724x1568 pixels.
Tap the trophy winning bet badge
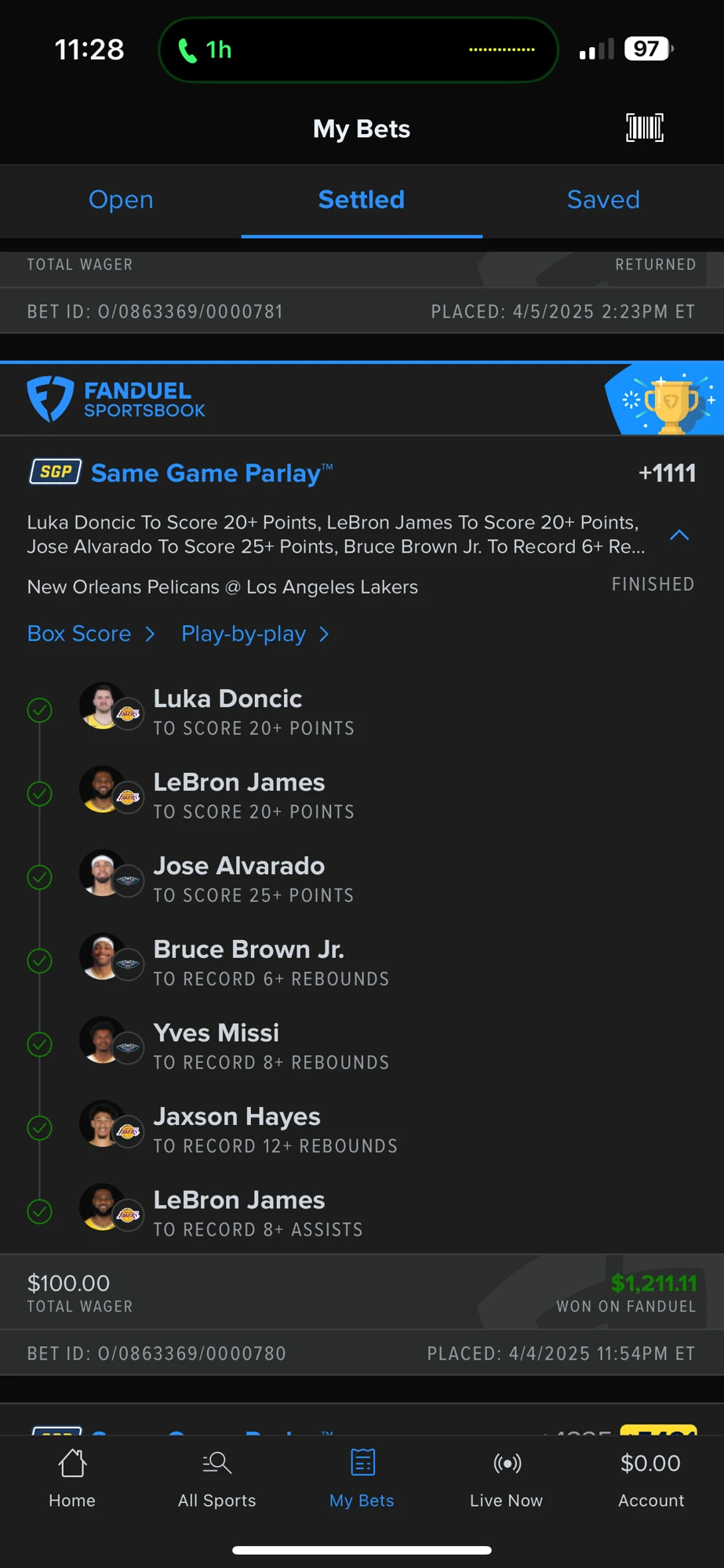tap(664, 399)
